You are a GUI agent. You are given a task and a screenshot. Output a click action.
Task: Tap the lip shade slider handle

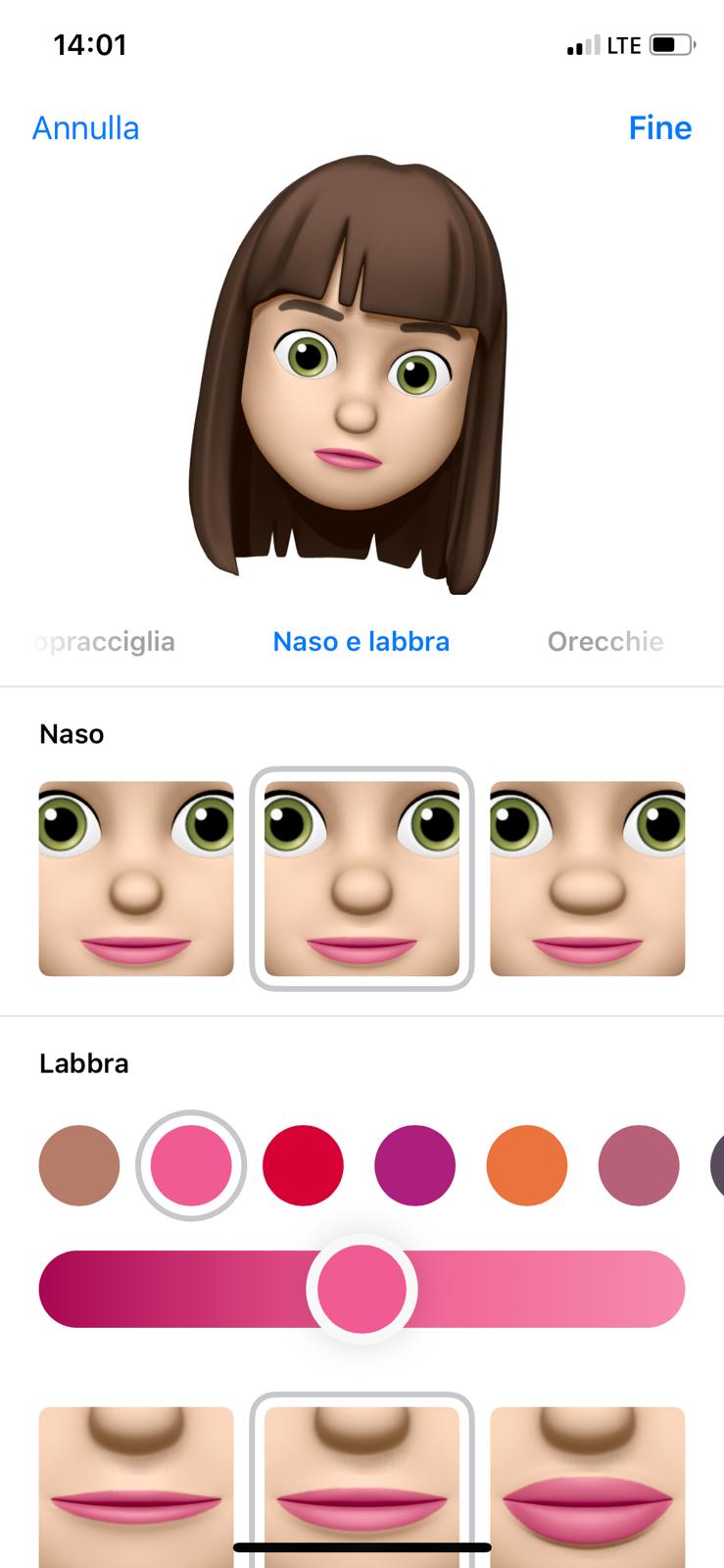362,1289
